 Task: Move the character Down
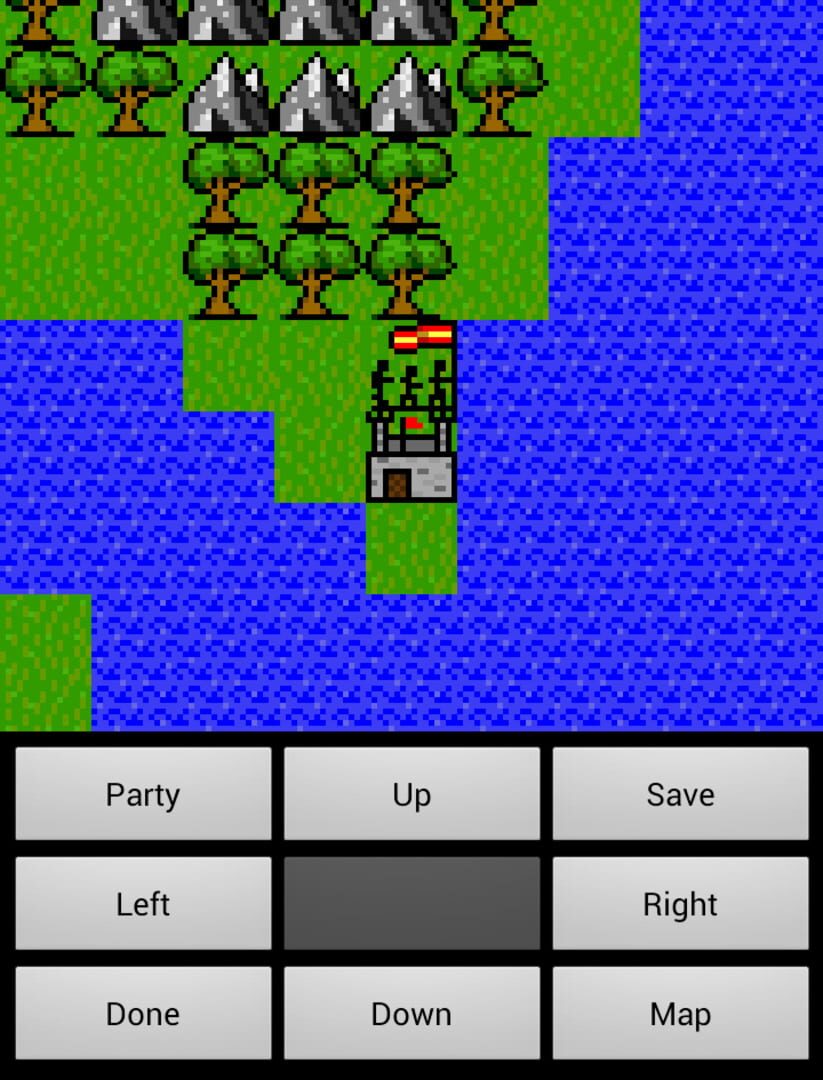coord(411,1013)
